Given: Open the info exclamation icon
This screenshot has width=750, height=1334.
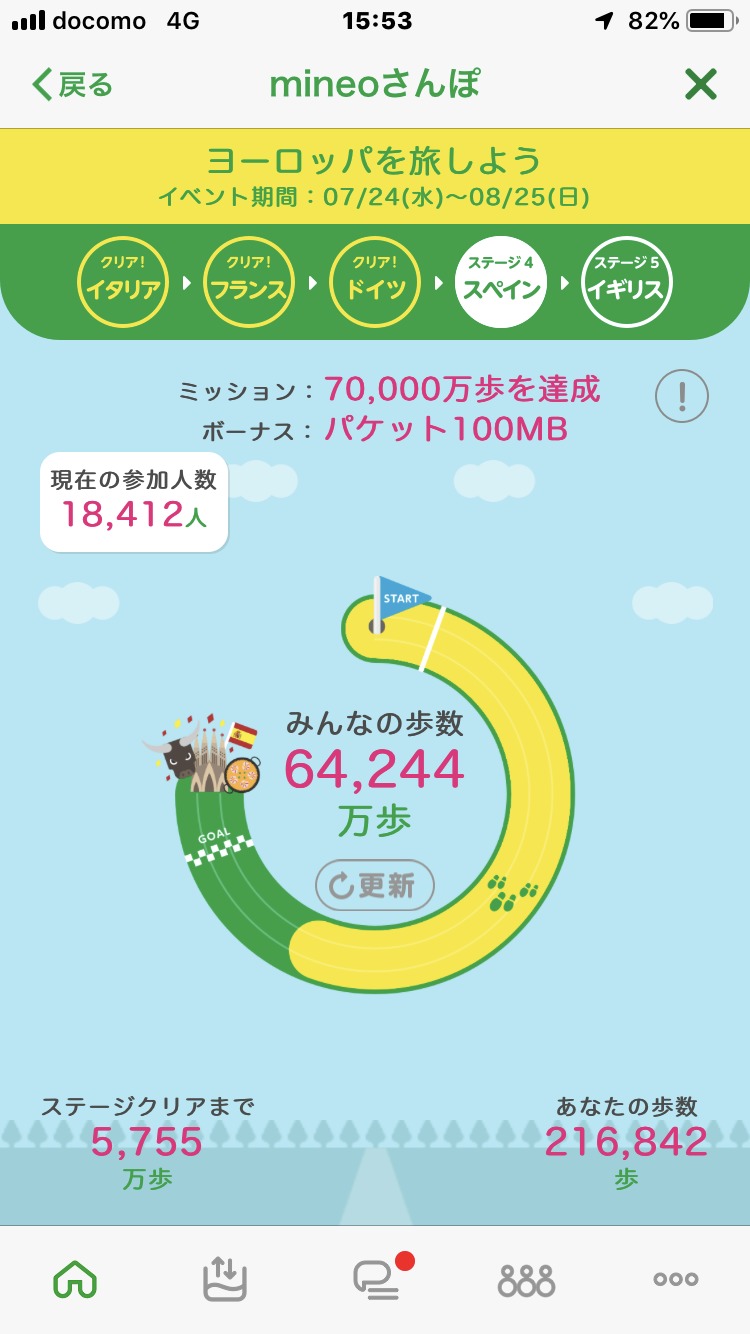Looking at the screenshot, I should pos(682,397).
